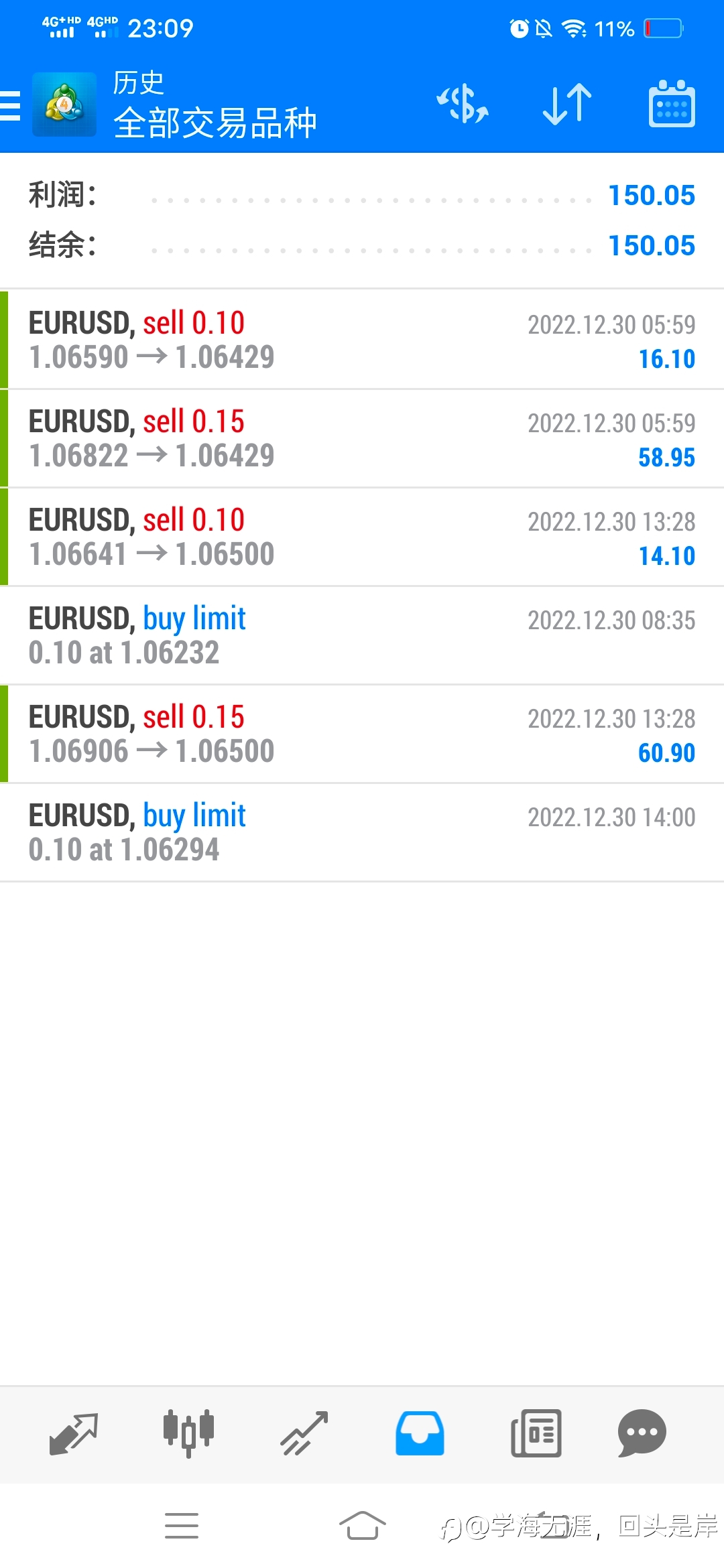This screenshot has width=724, height=1568.
Task: Open the sell 0.15 trade with profit 60.90
Action: coord(362,734)
